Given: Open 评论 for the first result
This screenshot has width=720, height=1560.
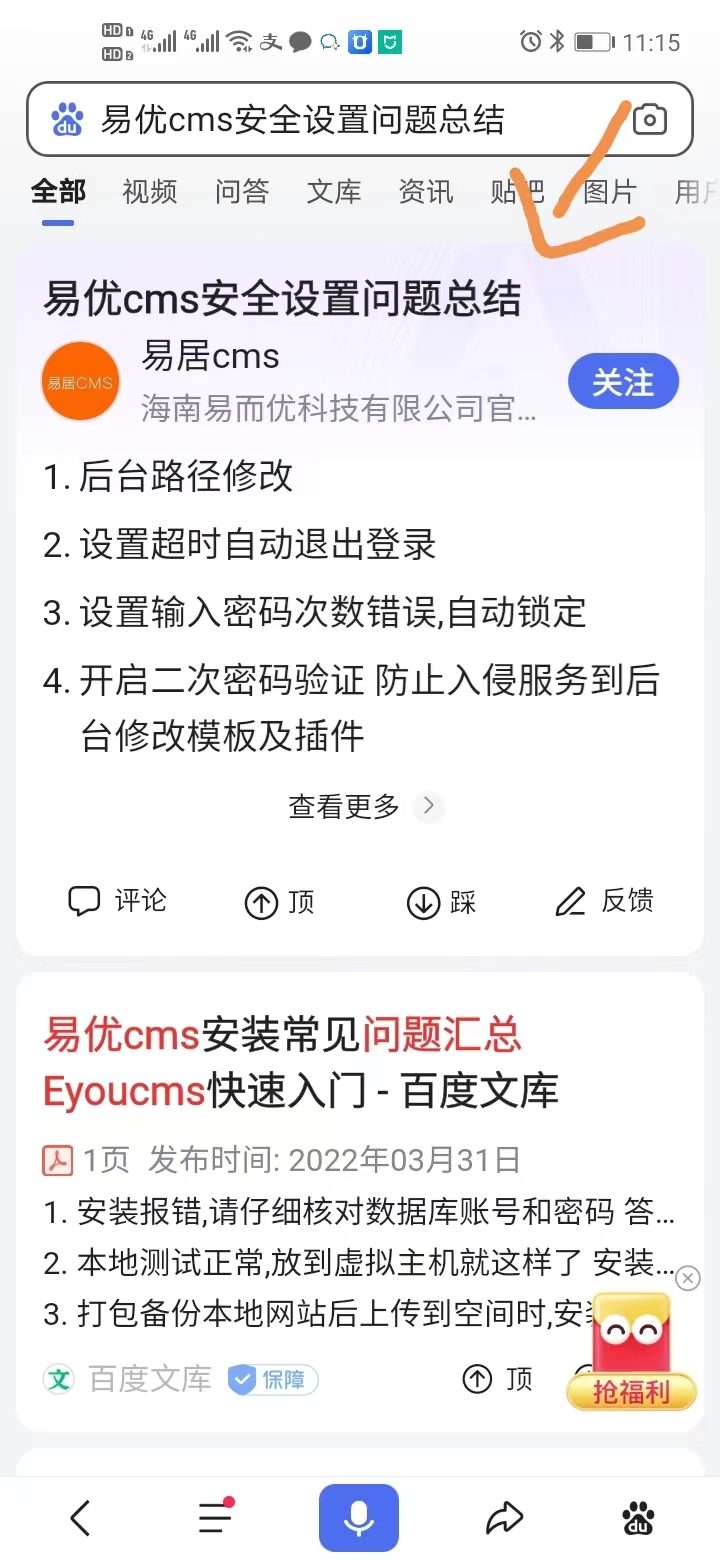Looking at the screenshot, I should pyautogui.click(x=118, y=901).
